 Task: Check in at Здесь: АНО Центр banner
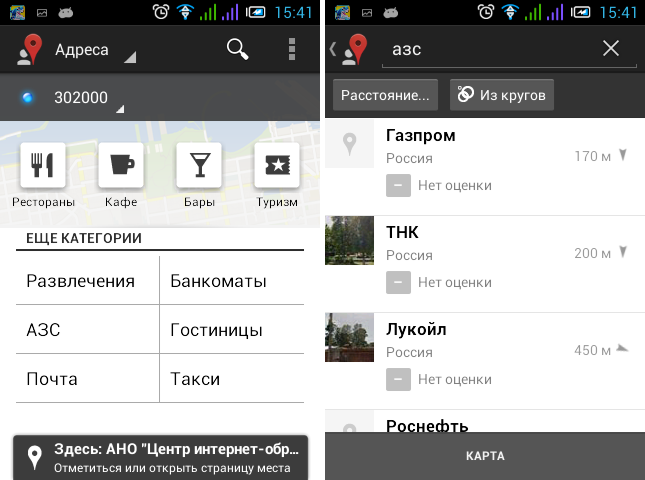tap(160, 458)
